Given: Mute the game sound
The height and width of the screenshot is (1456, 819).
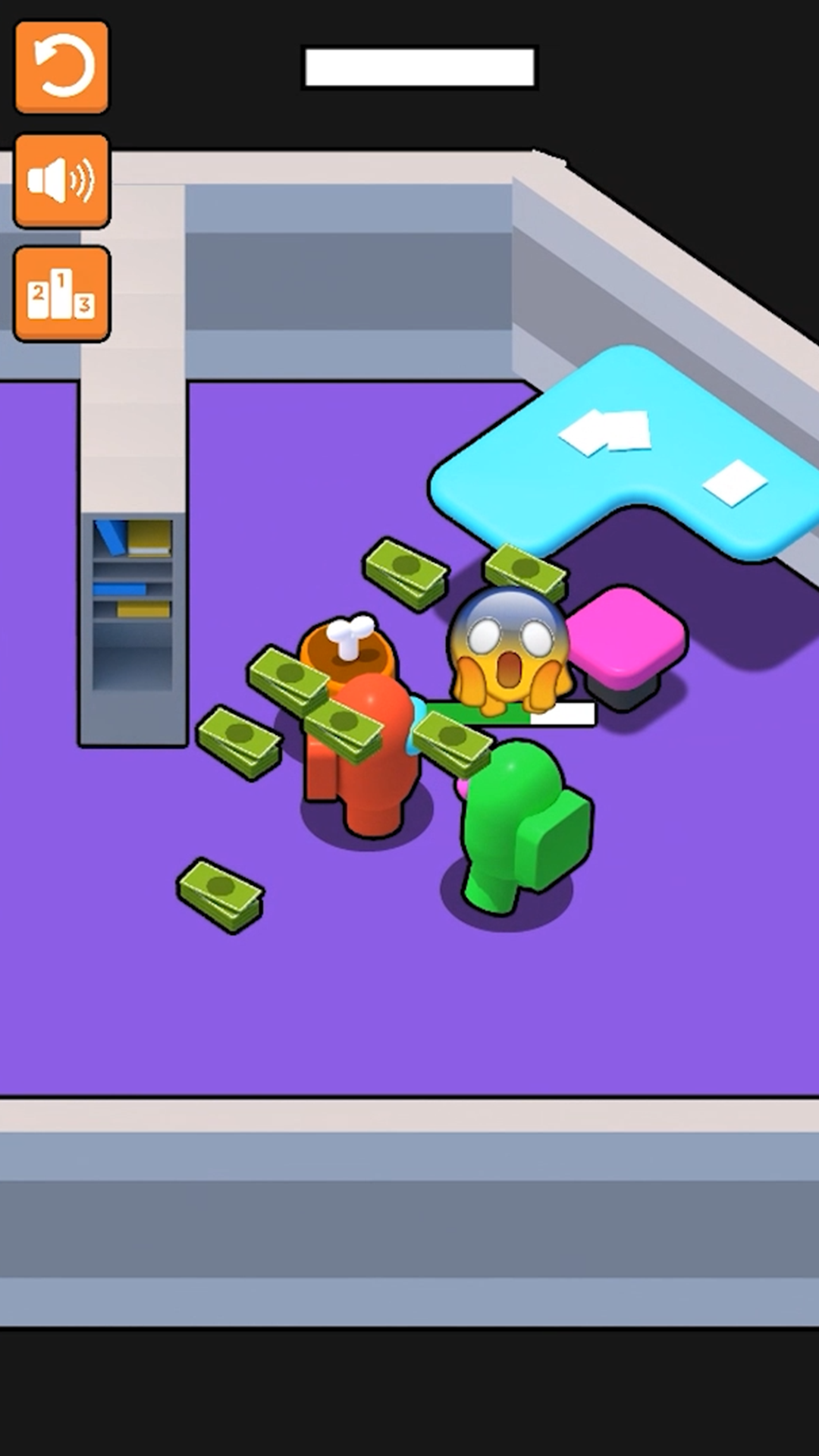Looking at the screenshot, I should [62, 181].
